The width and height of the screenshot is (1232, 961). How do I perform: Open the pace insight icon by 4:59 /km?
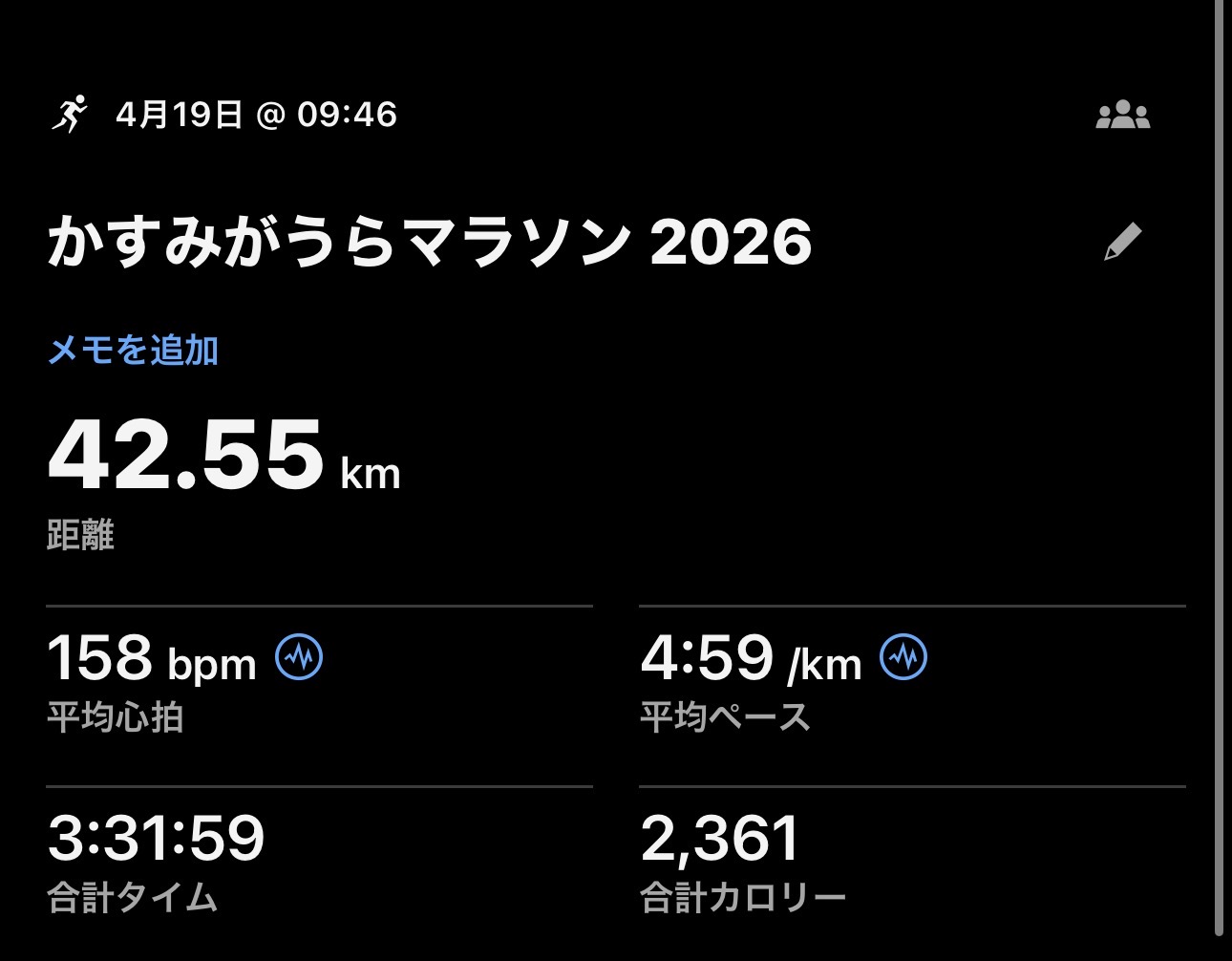[903, 657]
